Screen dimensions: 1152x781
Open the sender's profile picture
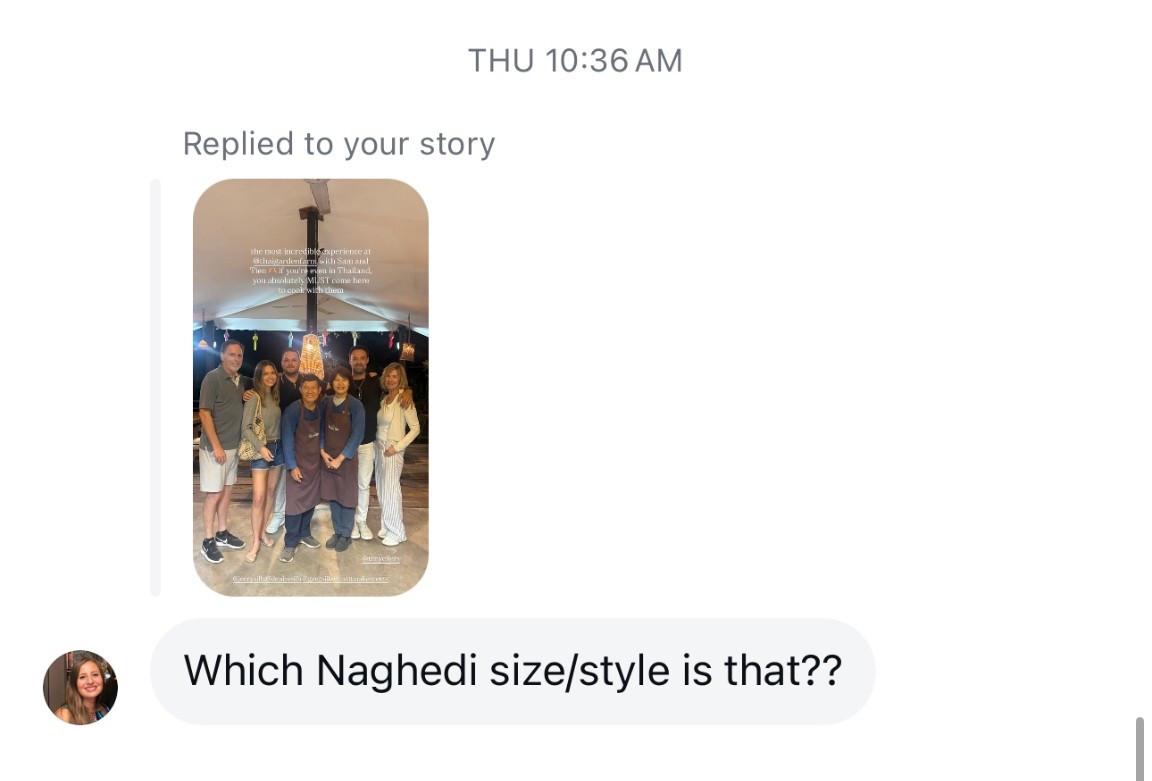(80, 687)
